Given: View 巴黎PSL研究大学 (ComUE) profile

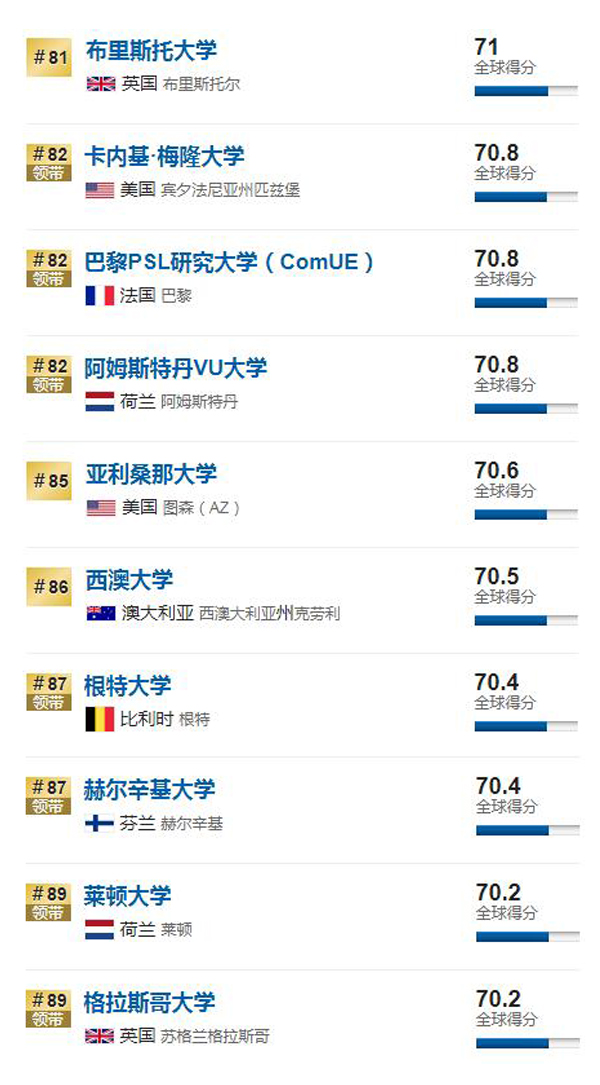Looking at the screenshot, I should click(230, 263).
